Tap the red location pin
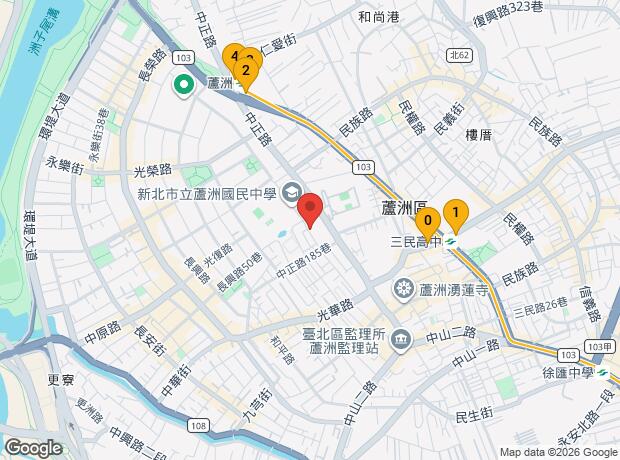The image size is (620, 460). pos(310,210)
